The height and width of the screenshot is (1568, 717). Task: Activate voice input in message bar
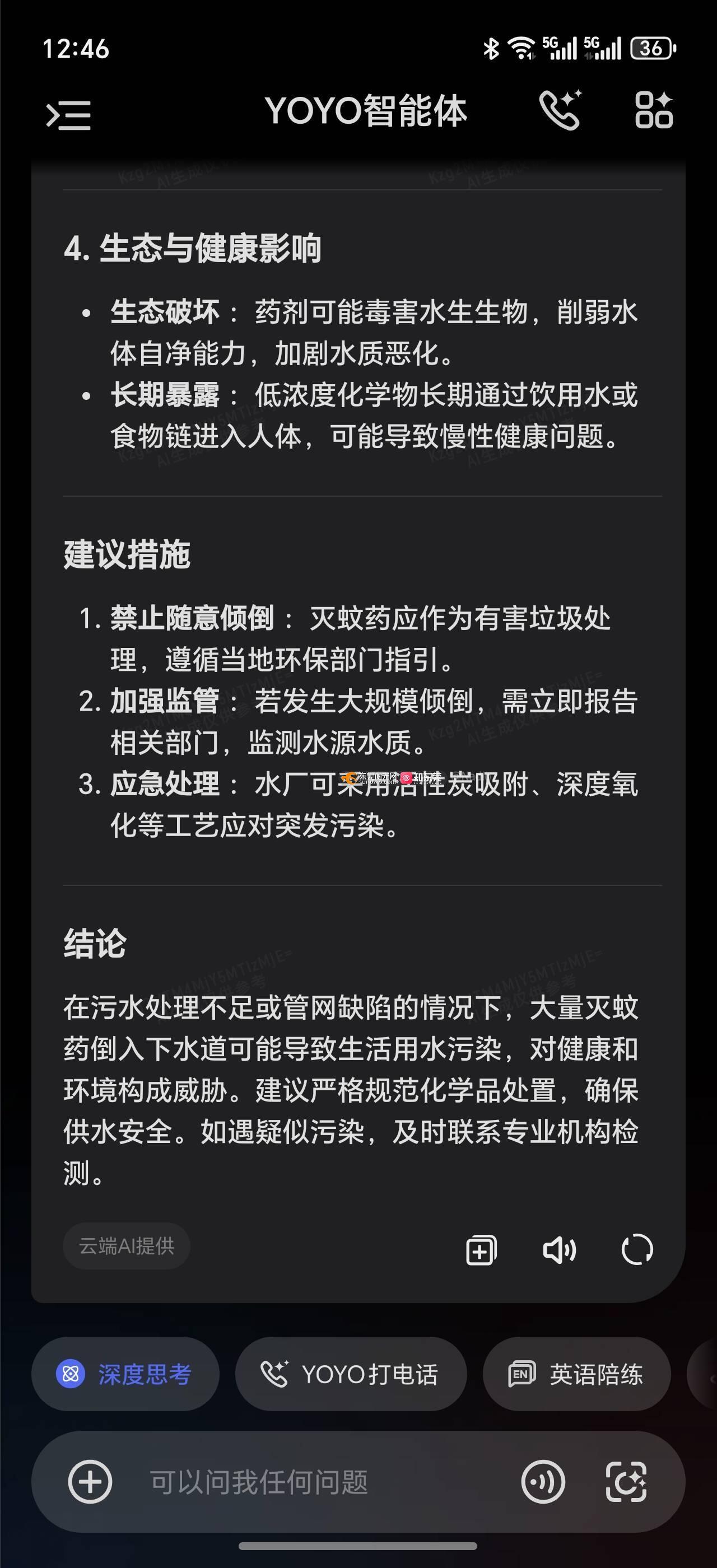pos(543,1482)
